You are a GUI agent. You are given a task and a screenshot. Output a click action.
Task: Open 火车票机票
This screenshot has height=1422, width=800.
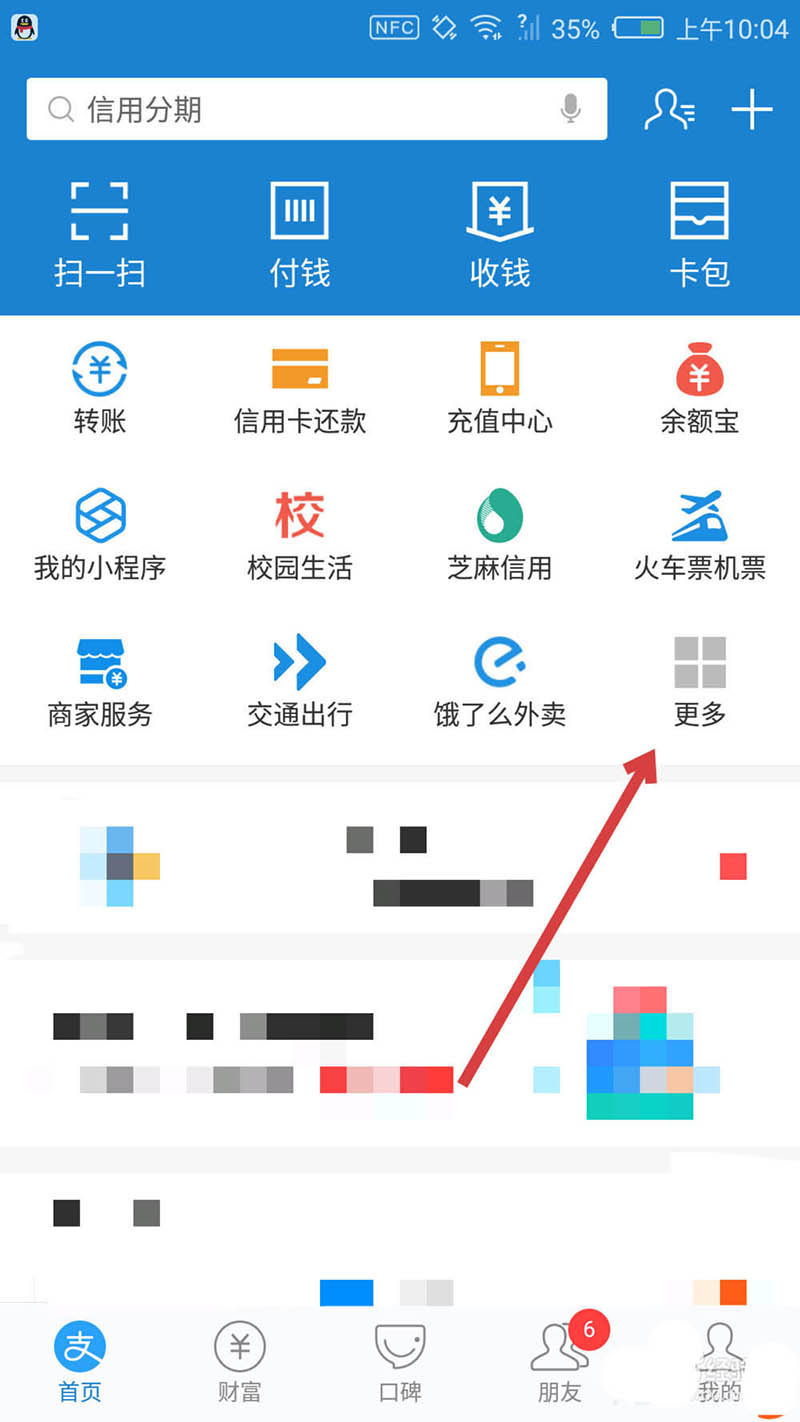(700, 535)
